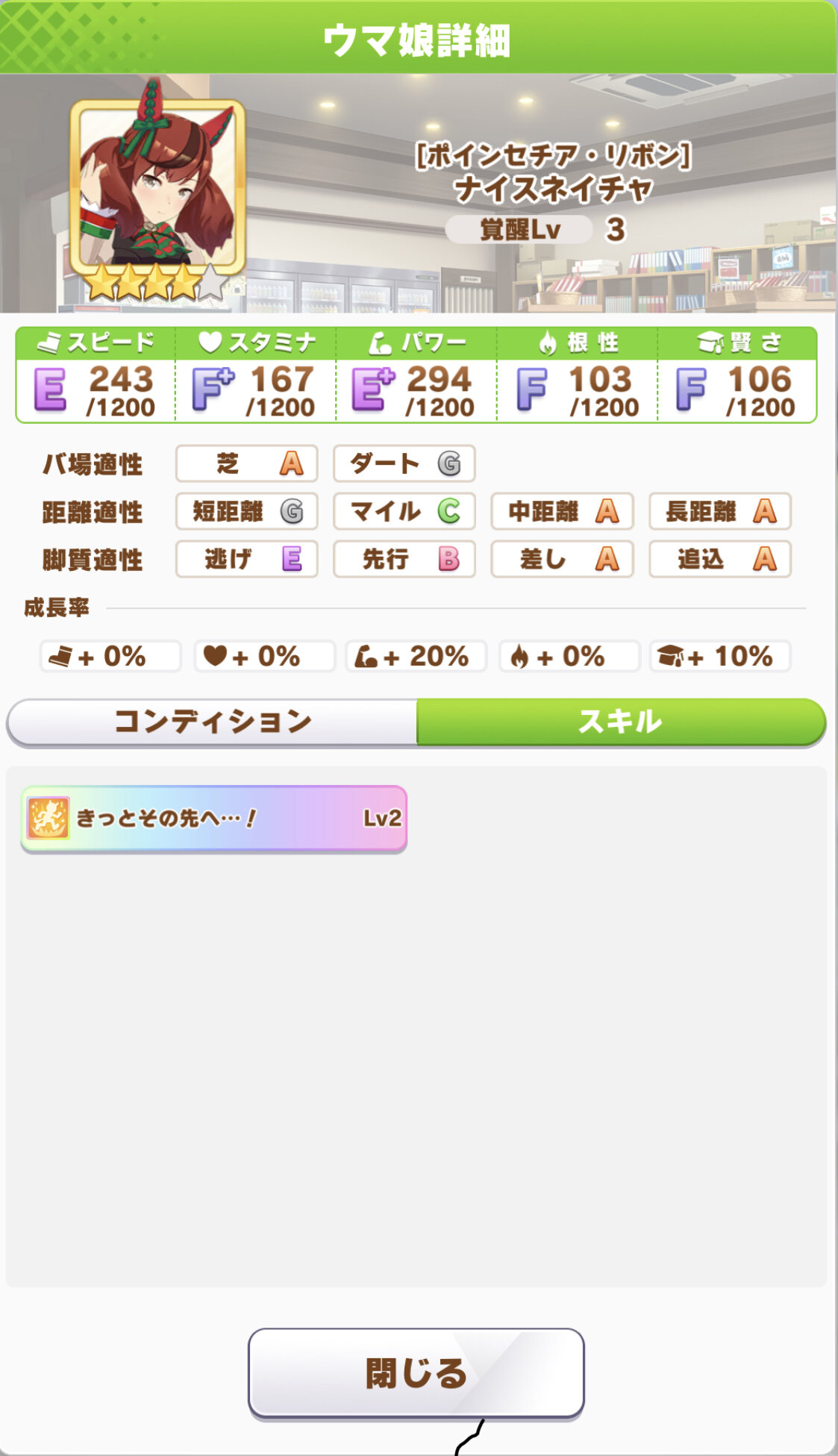Open skill きっとその先へ…！ details
Screen dimensions: 838x1456
tap(214, 818)
